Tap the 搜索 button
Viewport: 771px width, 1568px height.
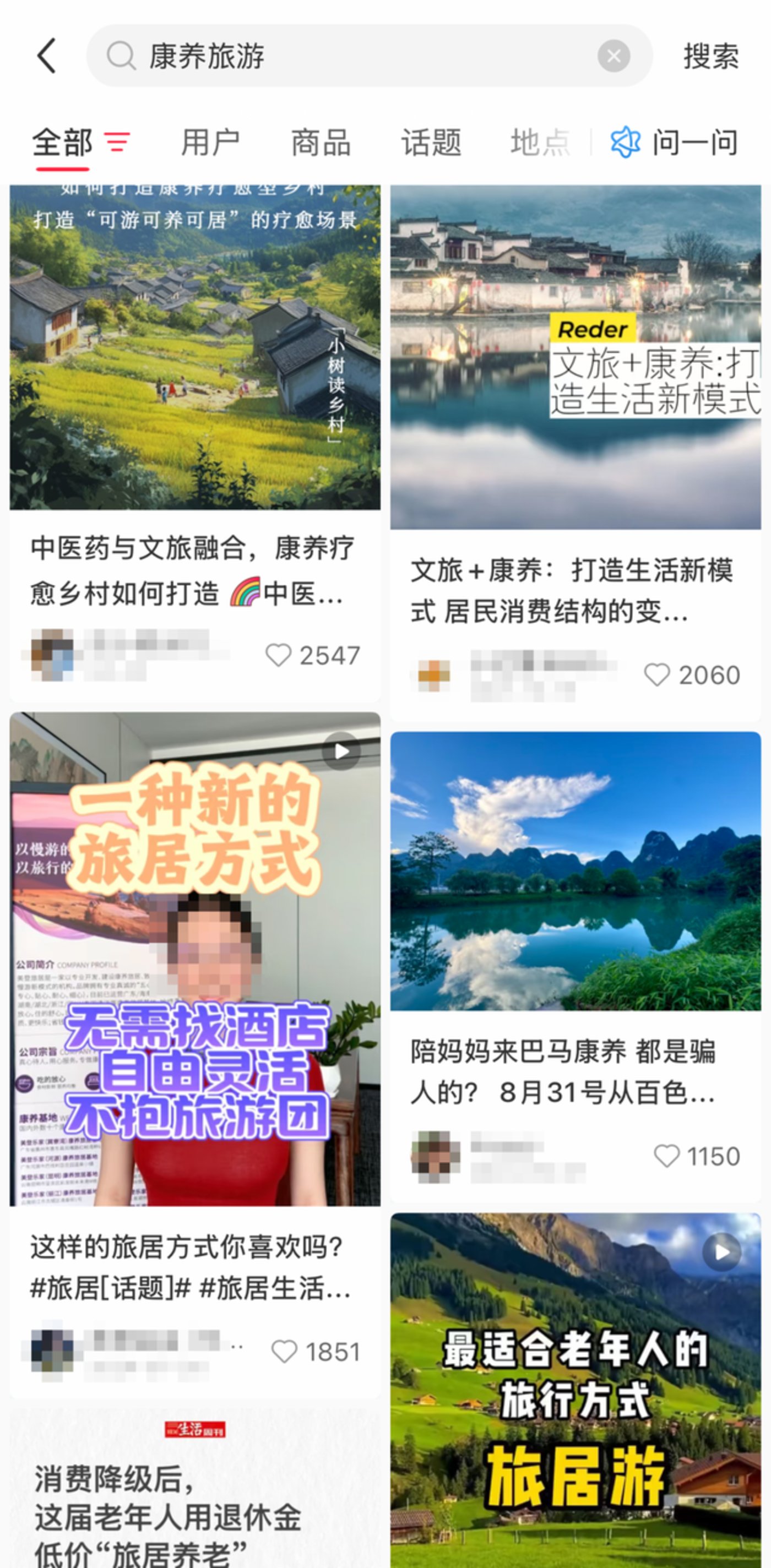click(x=711, y=57)
